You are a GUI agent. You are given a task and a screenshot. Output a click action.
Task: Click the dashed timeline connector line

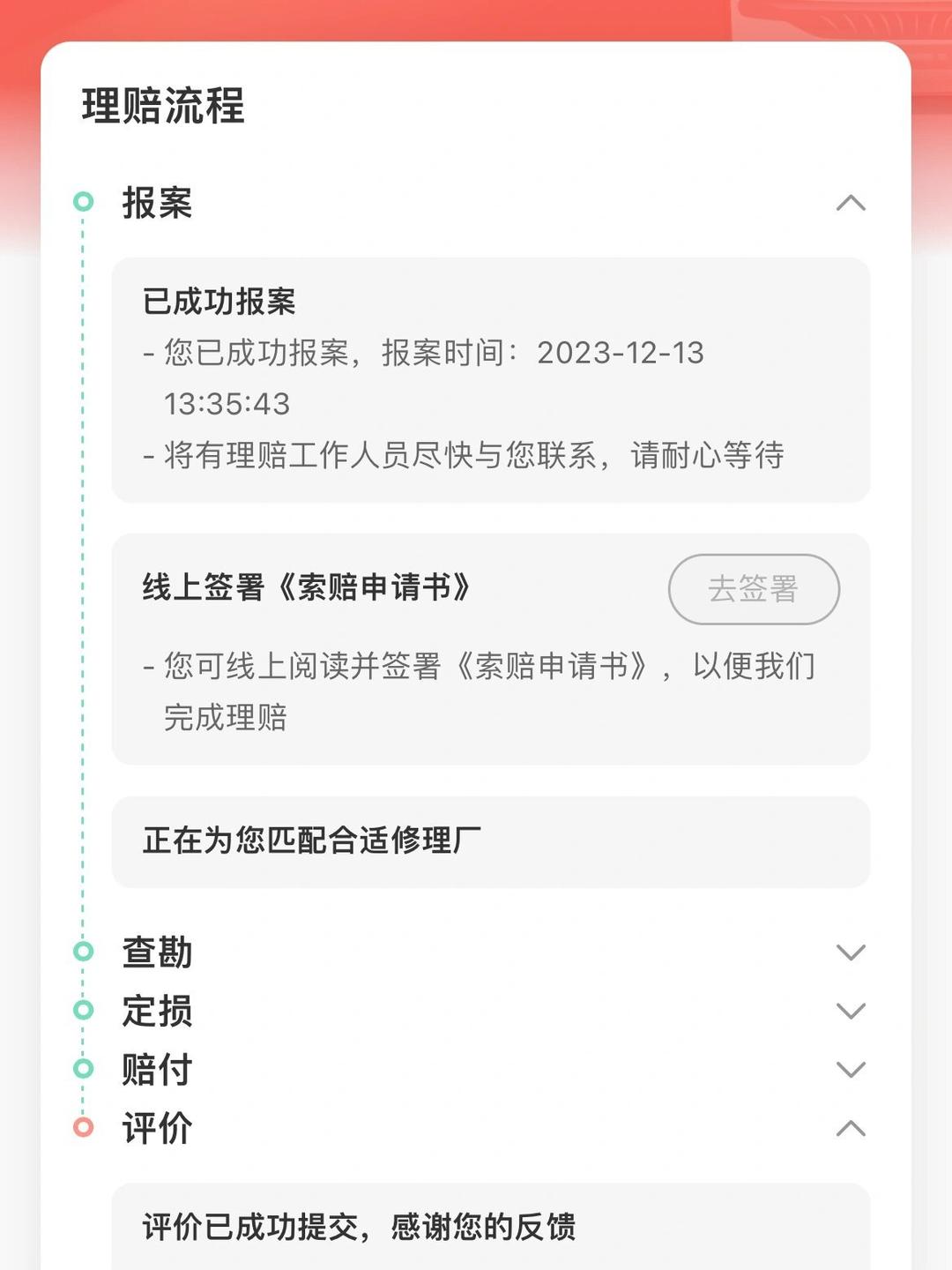click(x=84, y=573)
